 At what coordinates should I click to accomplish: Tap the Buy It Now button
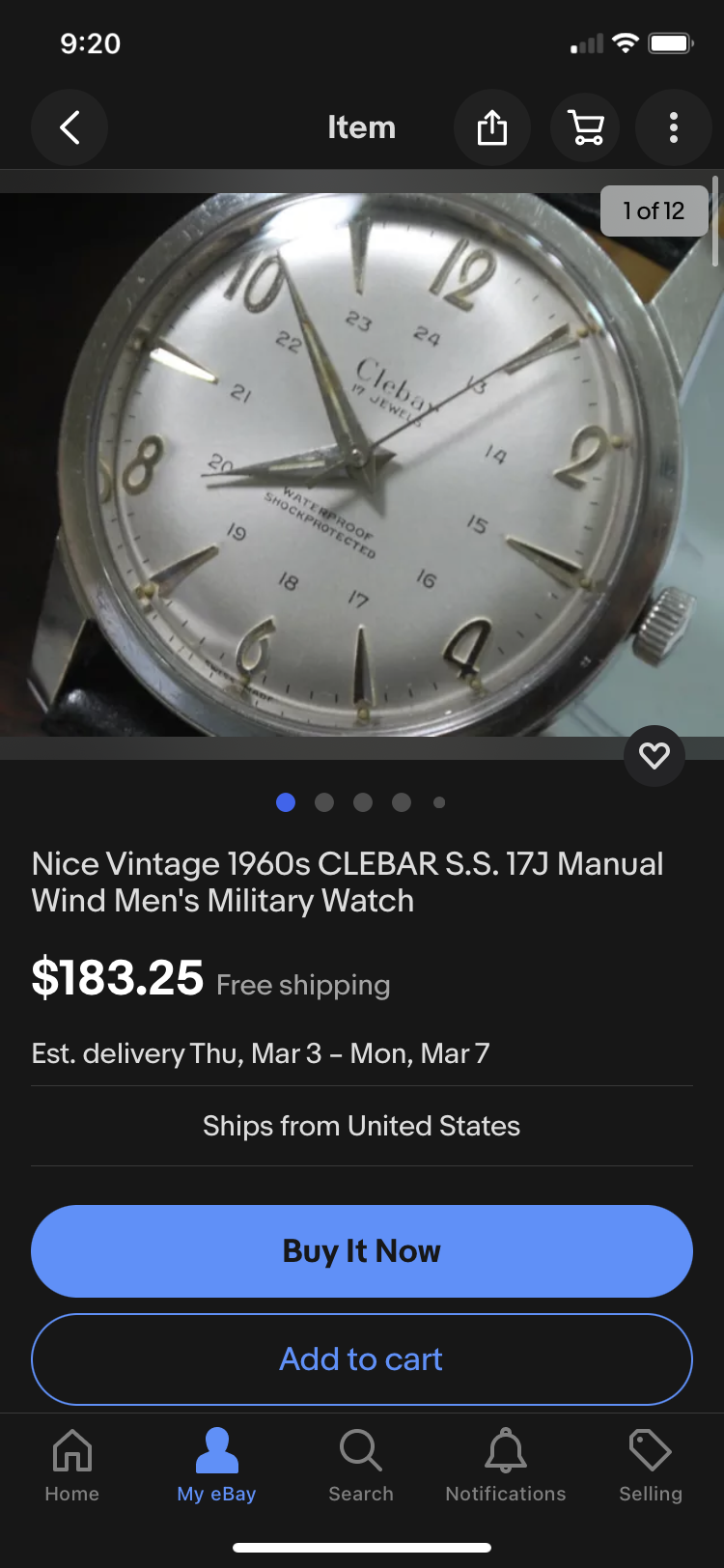(x=362, y=1251)
